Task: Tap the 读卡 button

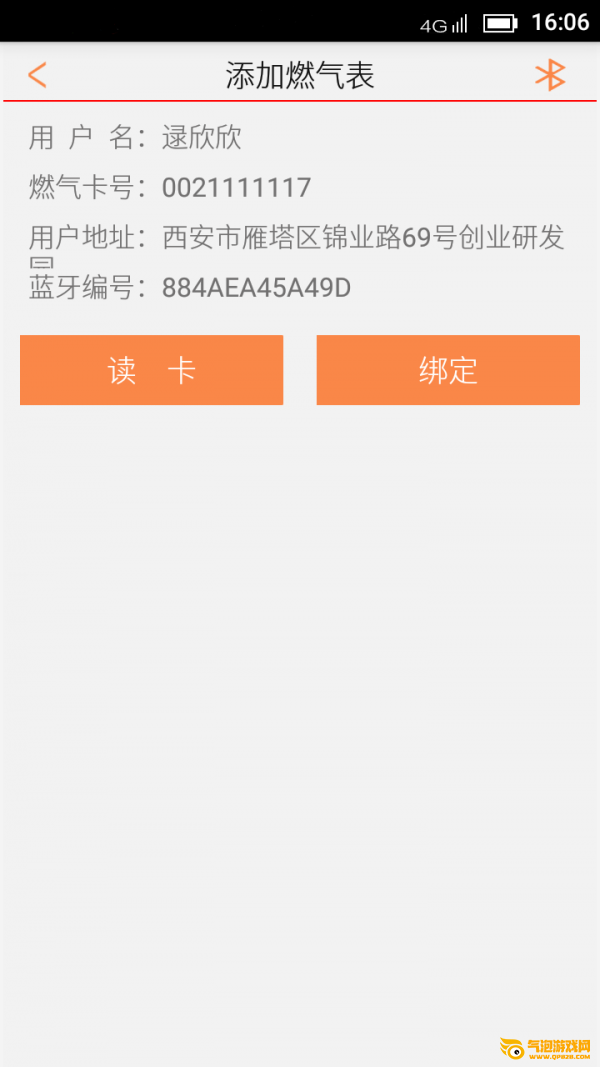Action: (152, 370)
